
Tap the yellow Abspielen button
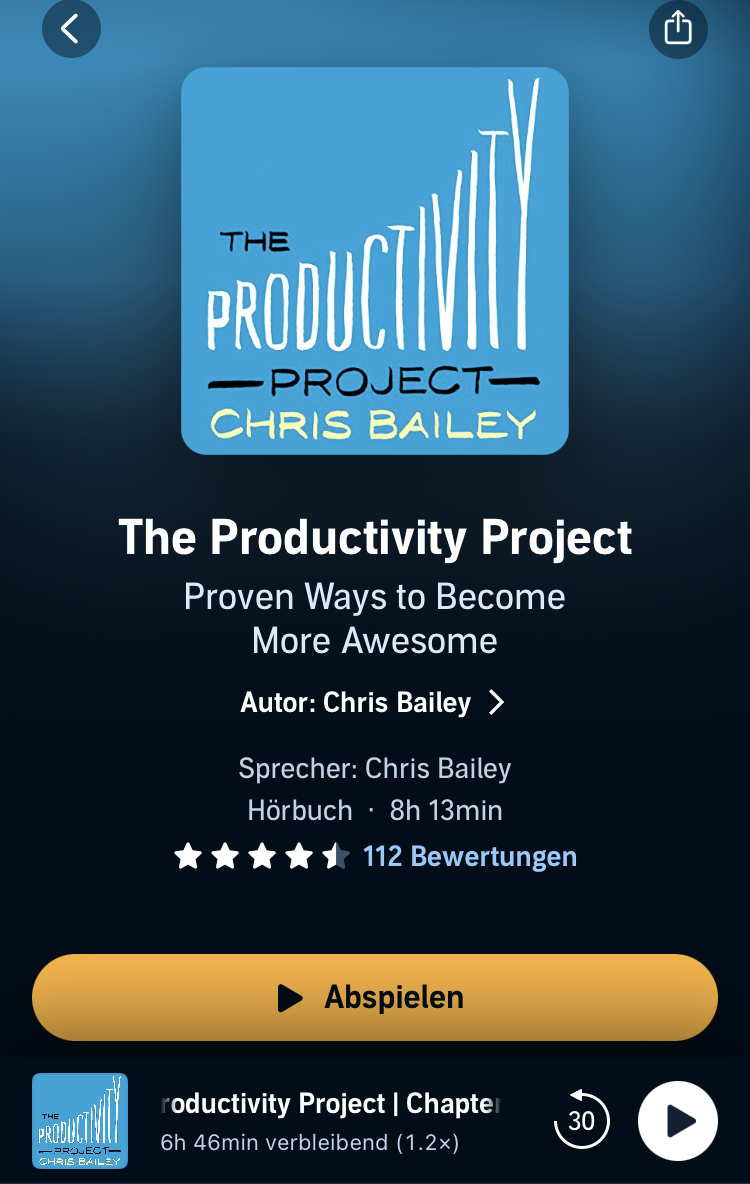(x=375, y=997)
